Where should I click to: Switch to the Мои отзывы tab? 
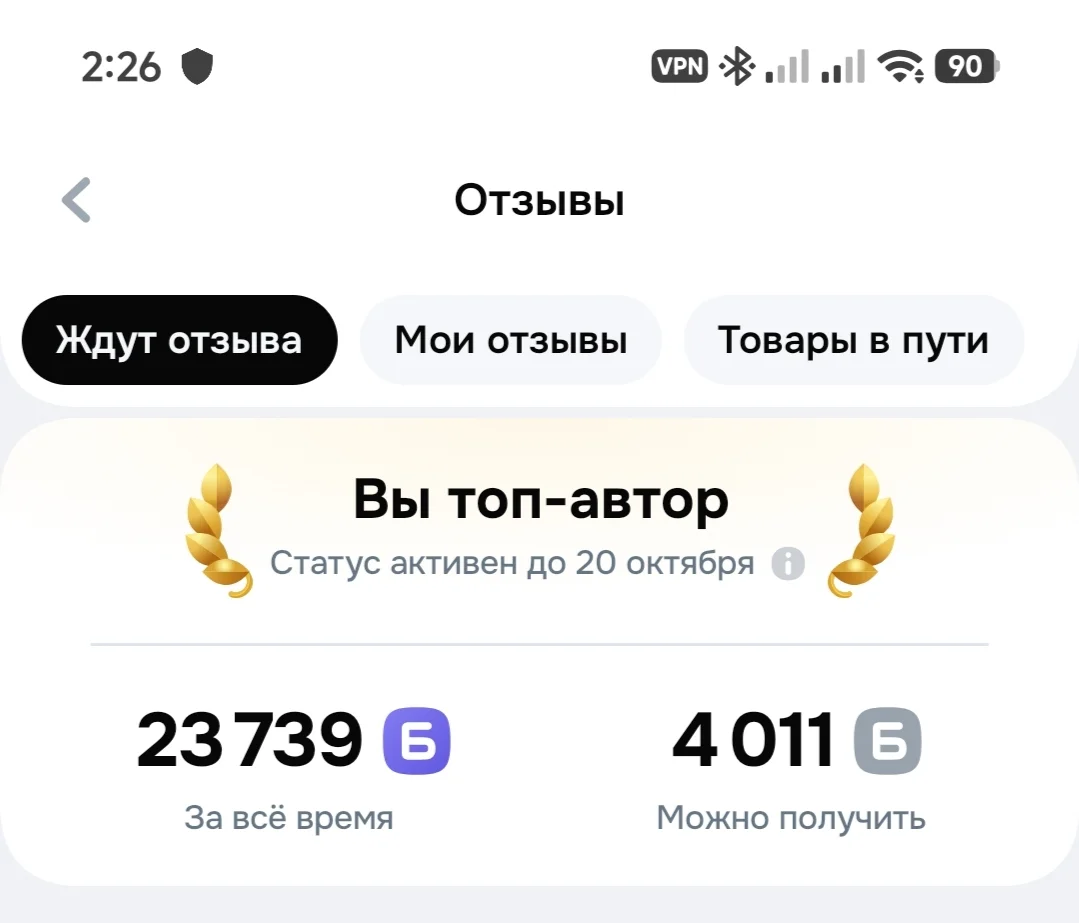pos(511,340)
